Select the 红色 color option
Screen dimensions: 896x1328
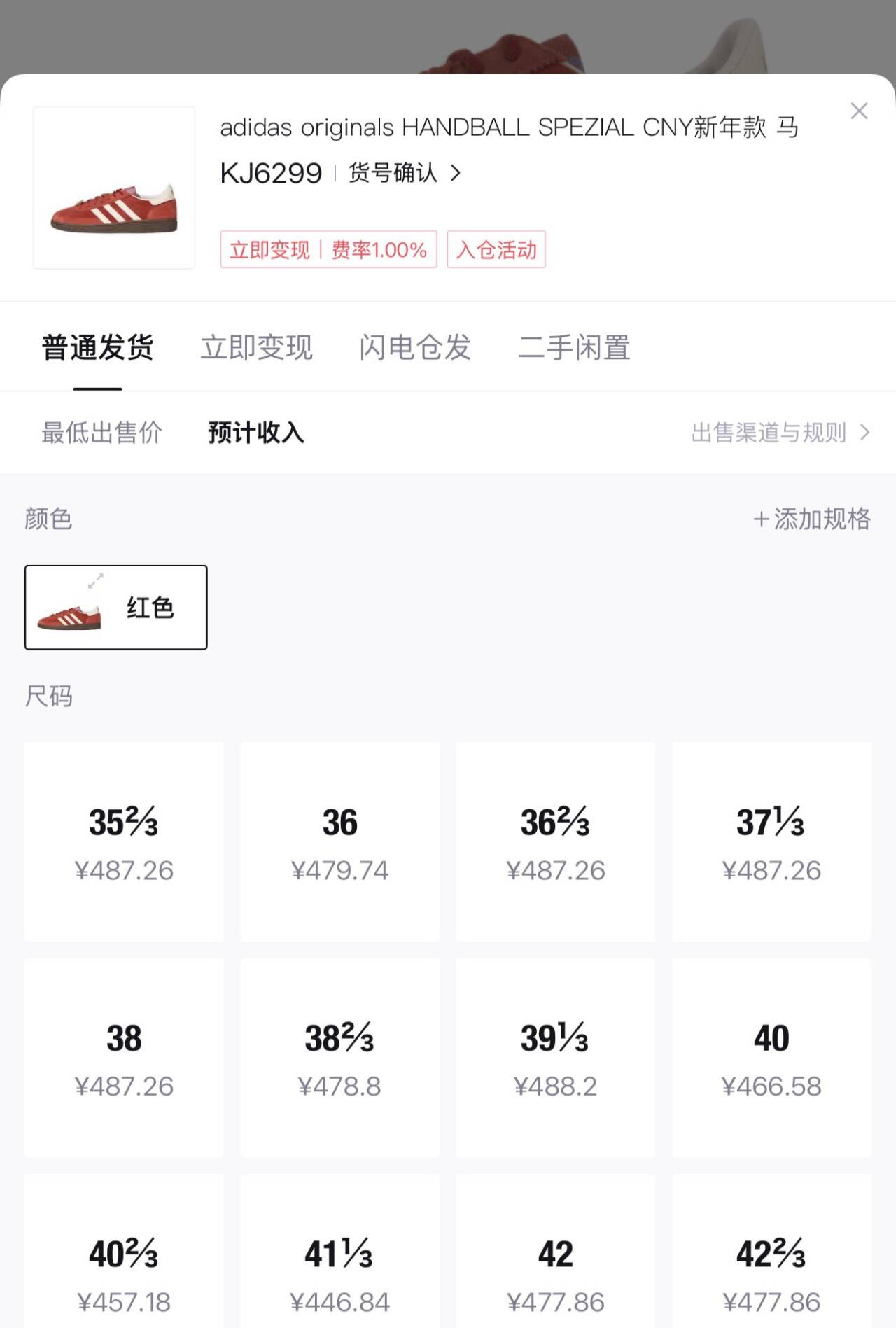click(116, 608)
